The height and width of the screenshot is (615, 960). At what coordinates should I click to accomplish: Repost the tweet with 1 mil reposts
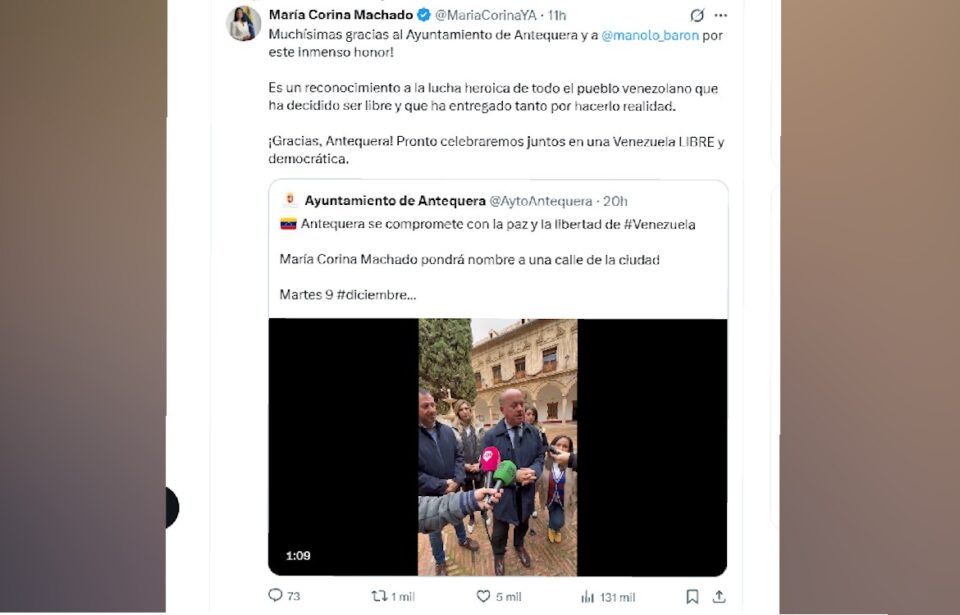click(380, 596)
